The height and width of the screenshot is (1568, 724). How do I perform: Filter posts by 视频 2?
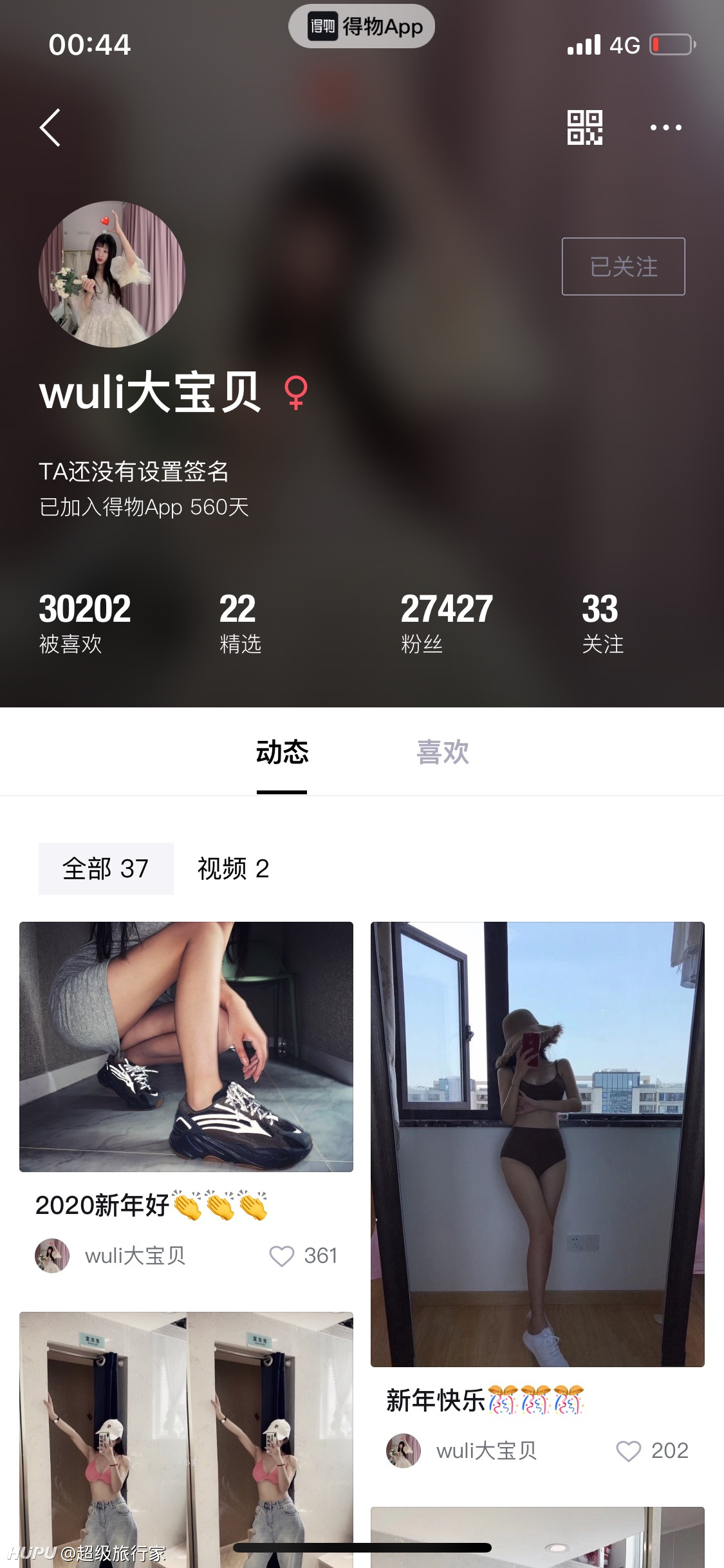233,868
